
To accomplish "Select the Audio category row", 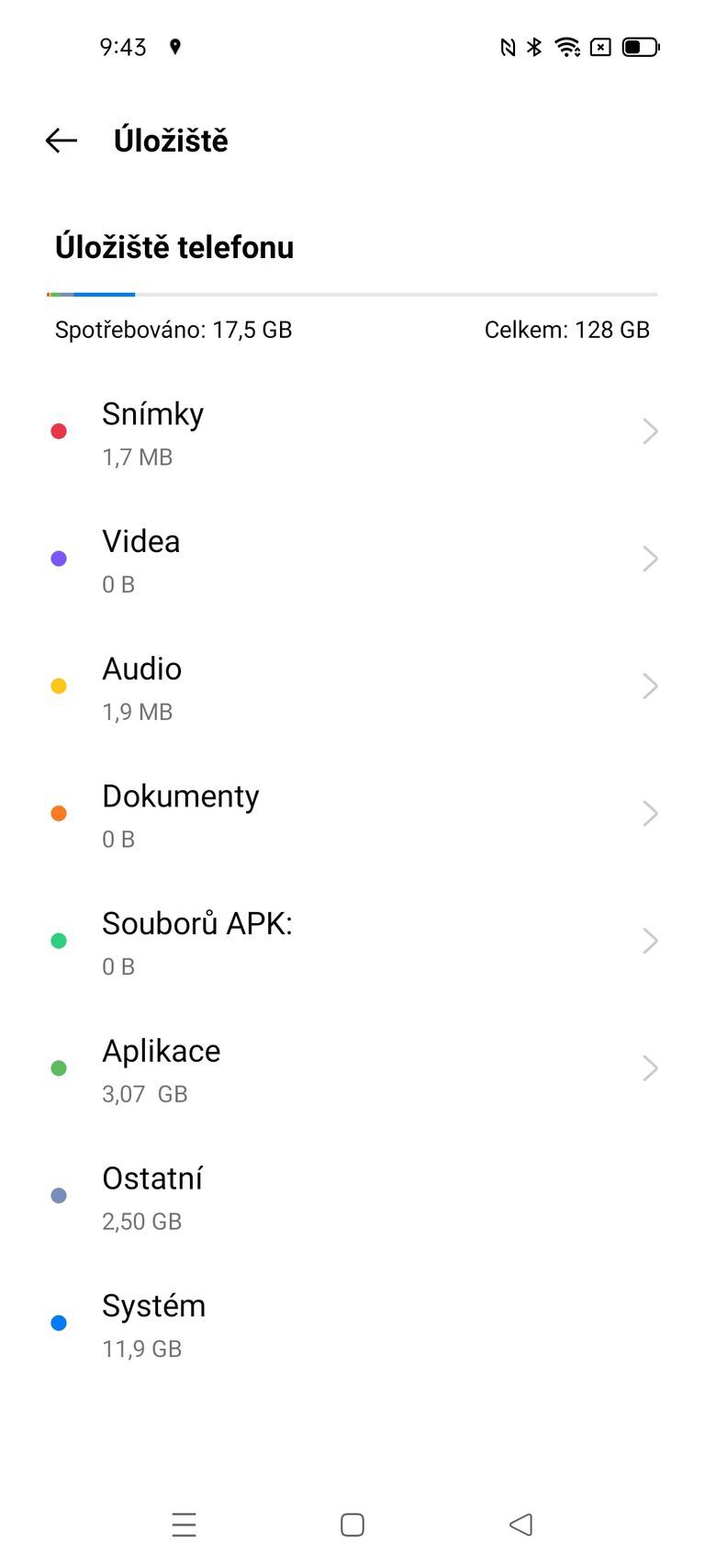I will point(275,685).
